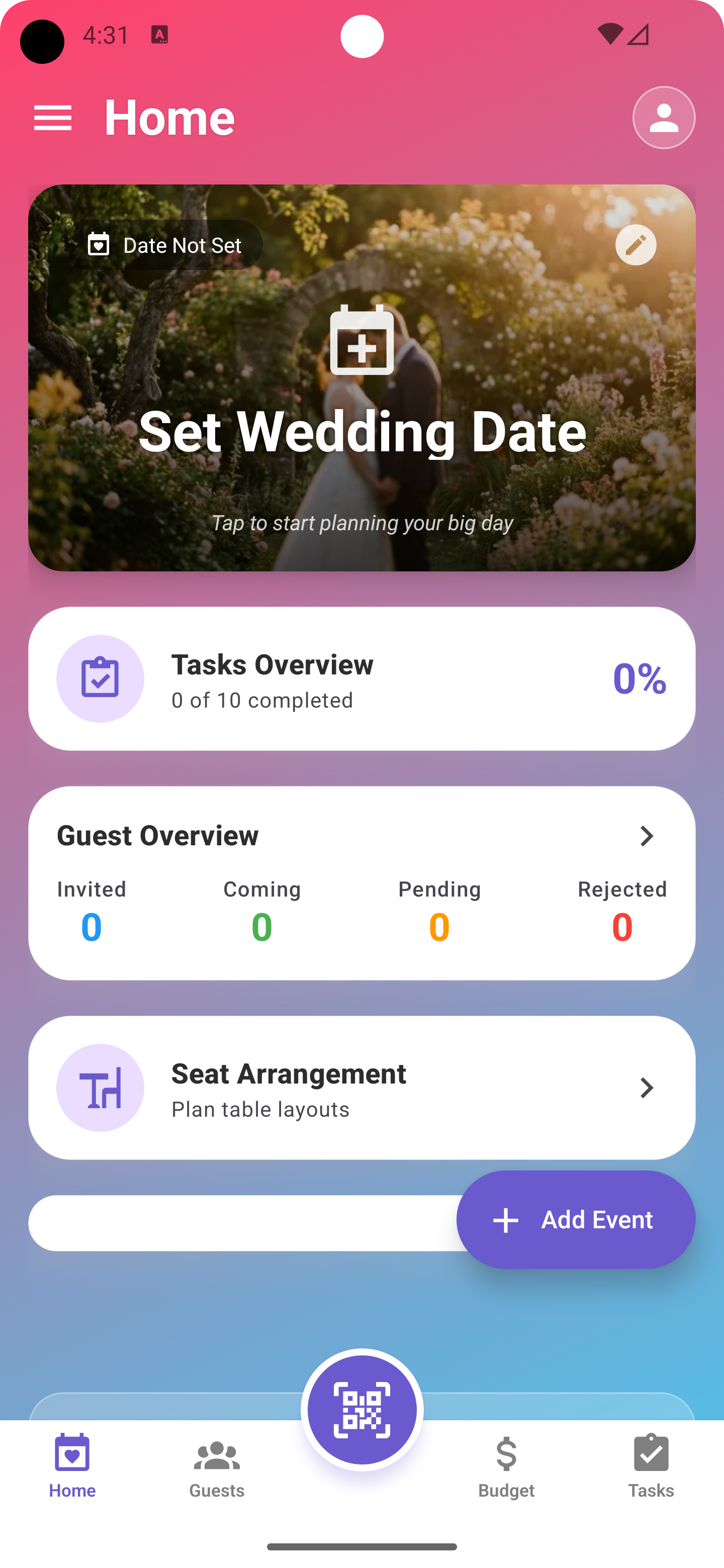Tap the Set Wedding Date banner

[x=361, y=432]
